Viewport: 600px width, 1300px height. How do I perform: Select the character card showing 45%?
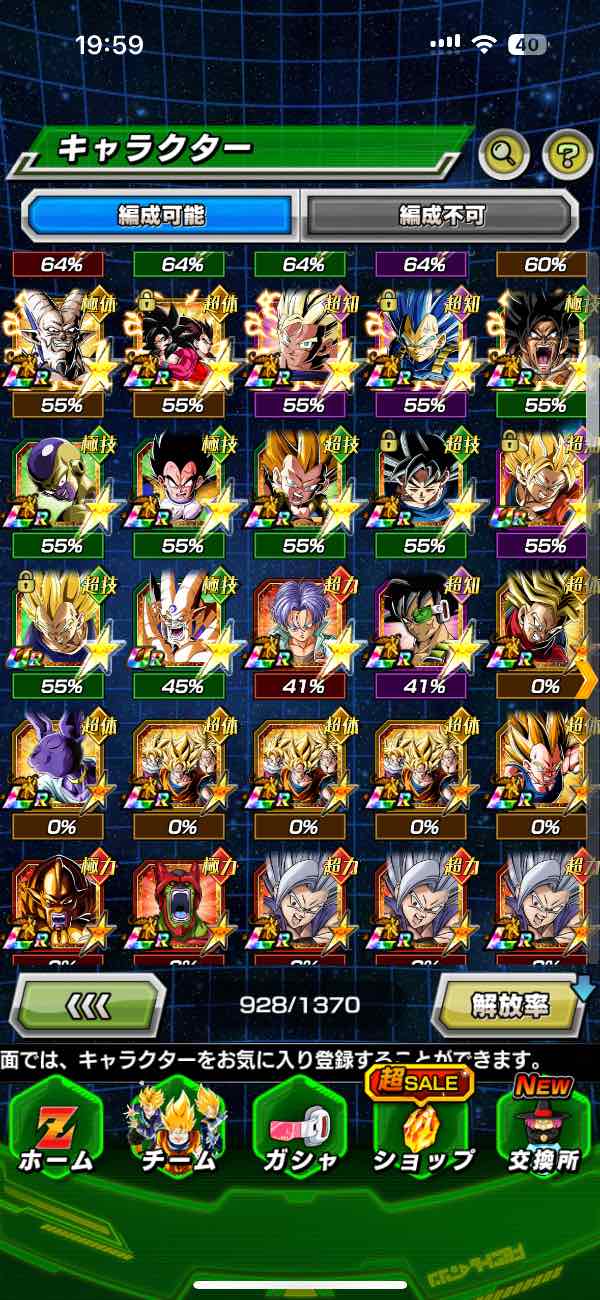tap(182, 627)
